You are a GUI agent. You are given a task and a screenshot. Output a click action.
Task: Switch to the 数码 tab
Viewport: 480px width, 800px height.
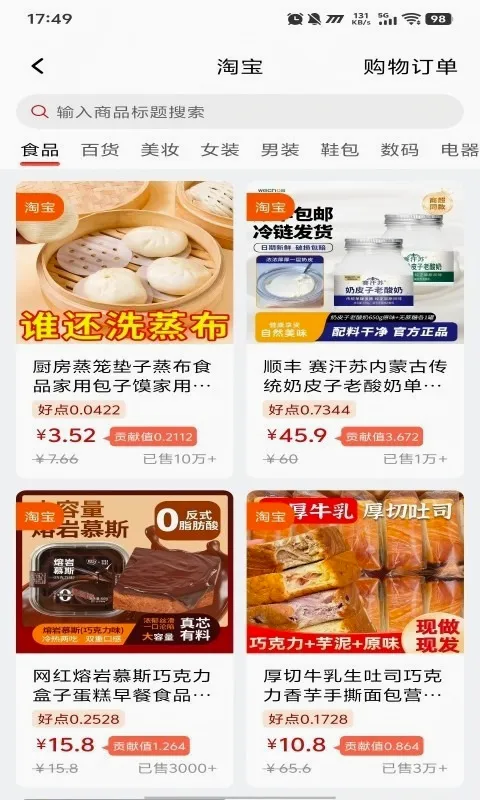pos(399,150)
